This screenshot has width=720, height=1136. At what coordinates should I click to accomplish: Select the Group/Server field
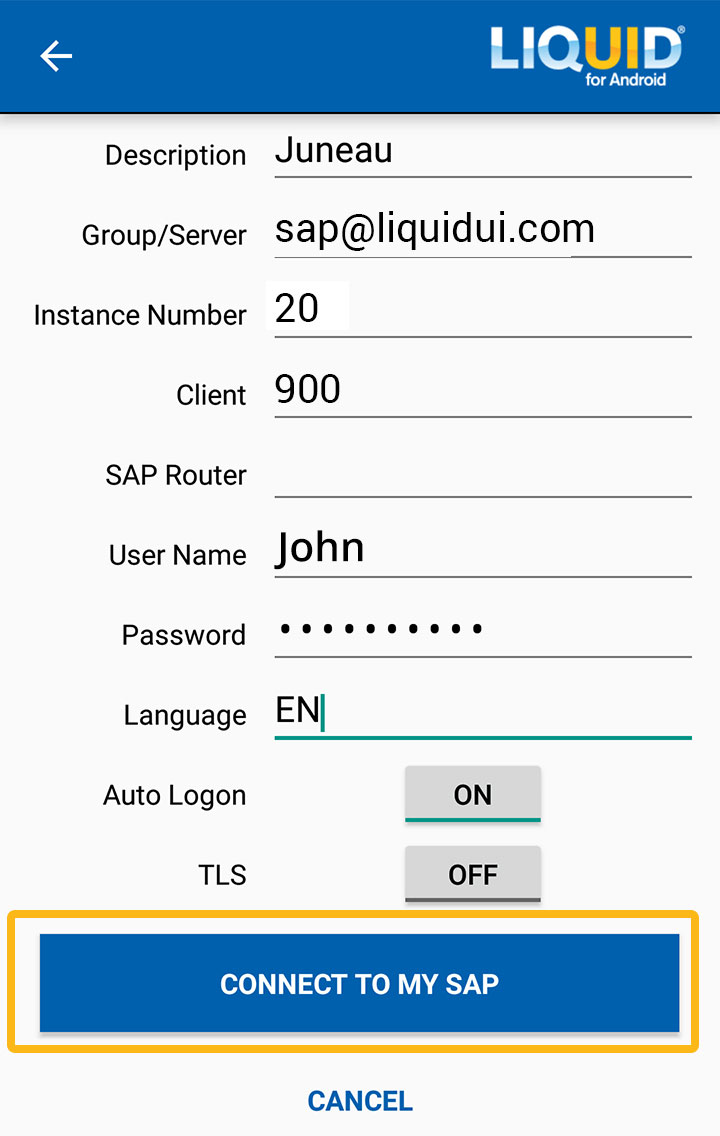(x=482, y=231)
